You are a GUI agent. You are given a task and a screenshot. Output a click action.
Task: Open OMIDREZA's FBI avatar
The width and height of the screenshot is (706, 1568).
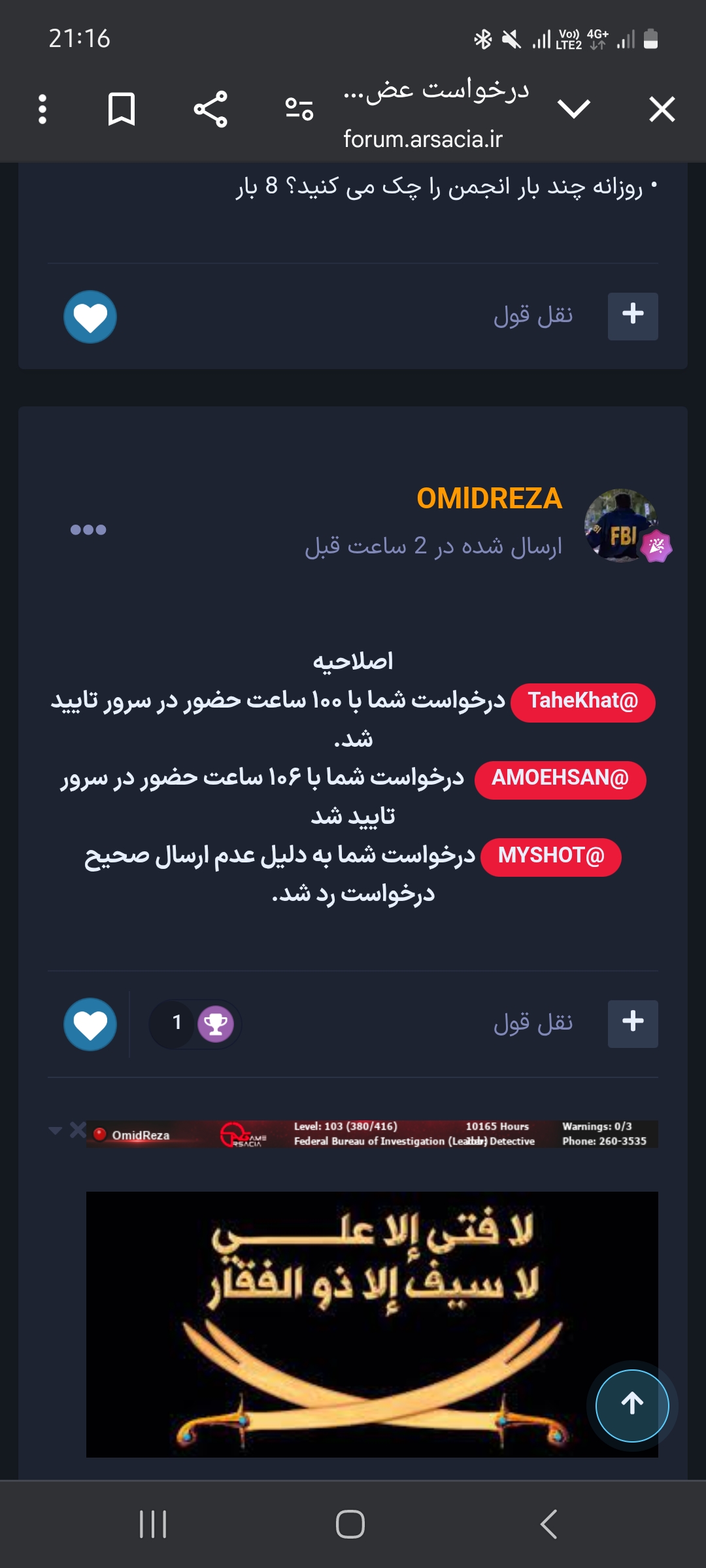620,525
